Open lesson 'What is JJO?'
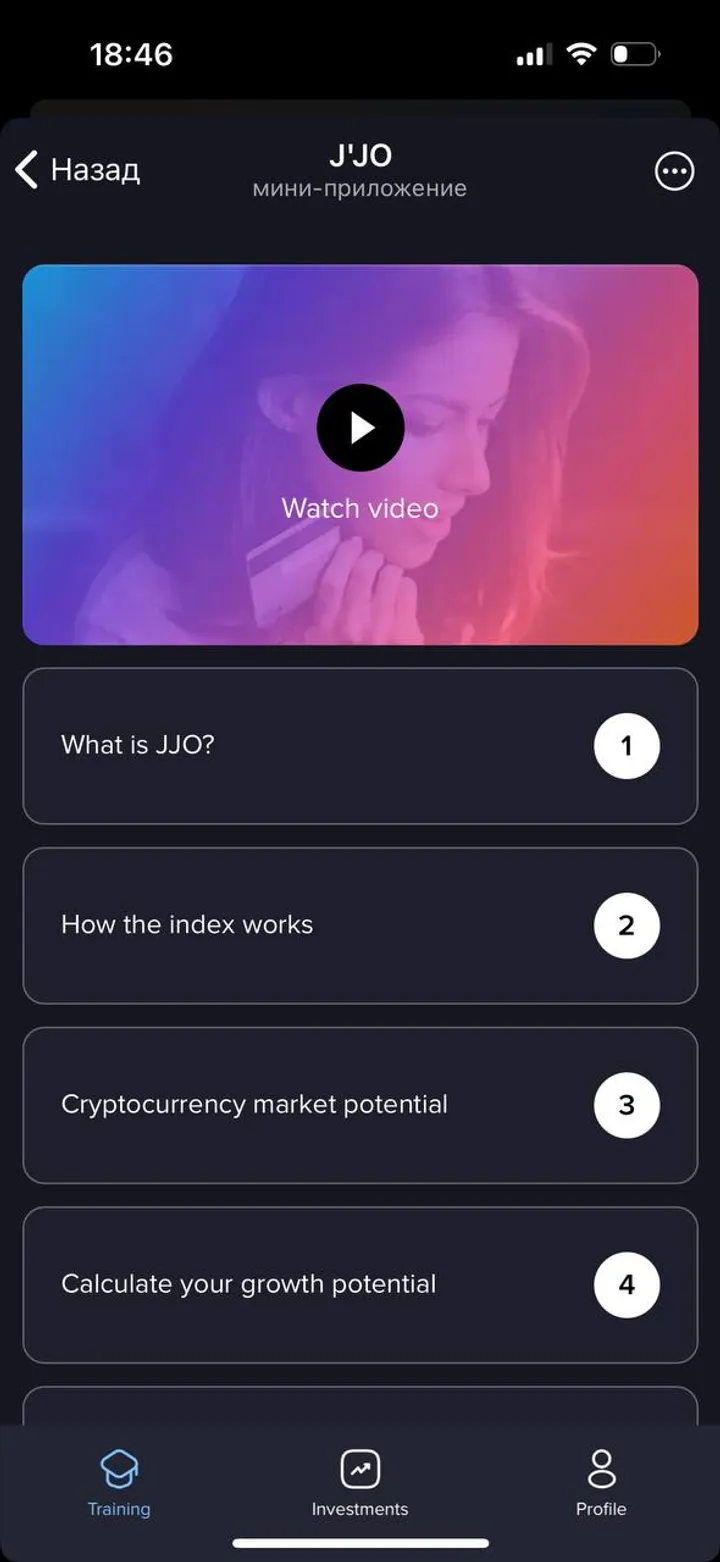 (x=360, y=745)
